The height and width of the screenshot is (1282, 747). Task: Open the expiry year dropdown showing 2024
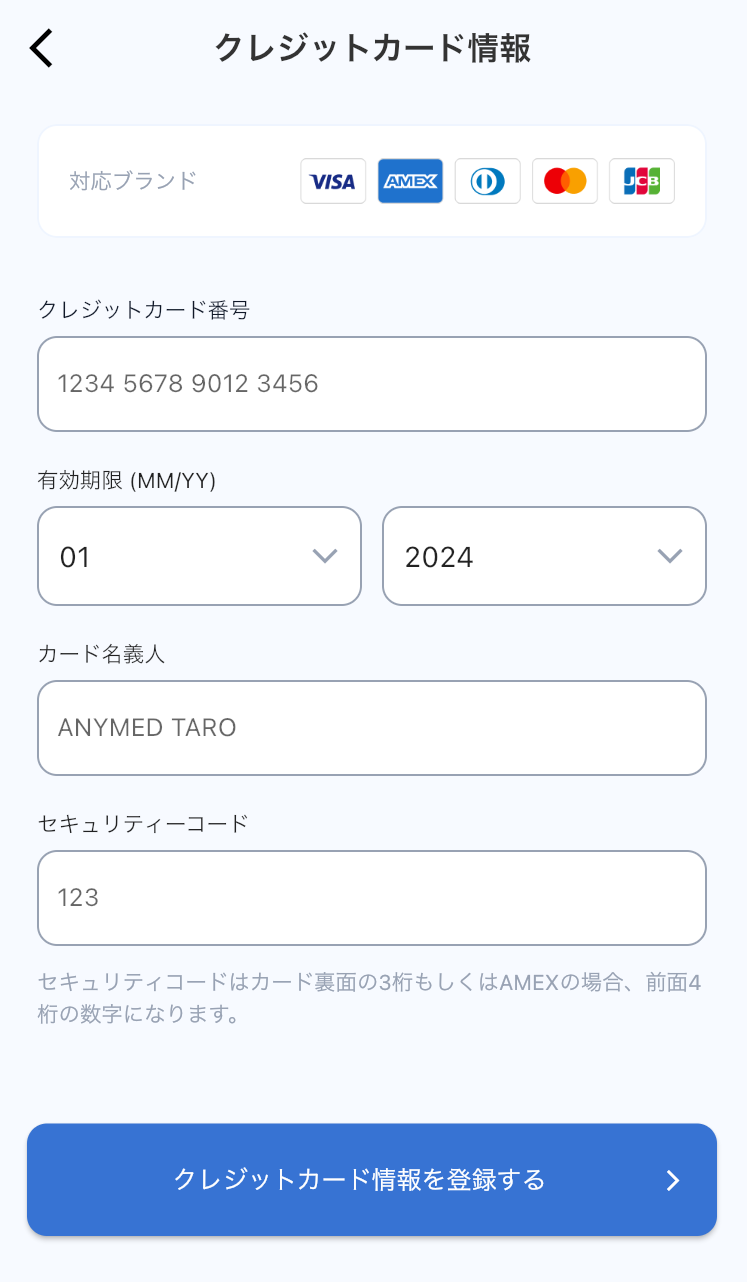544,556
